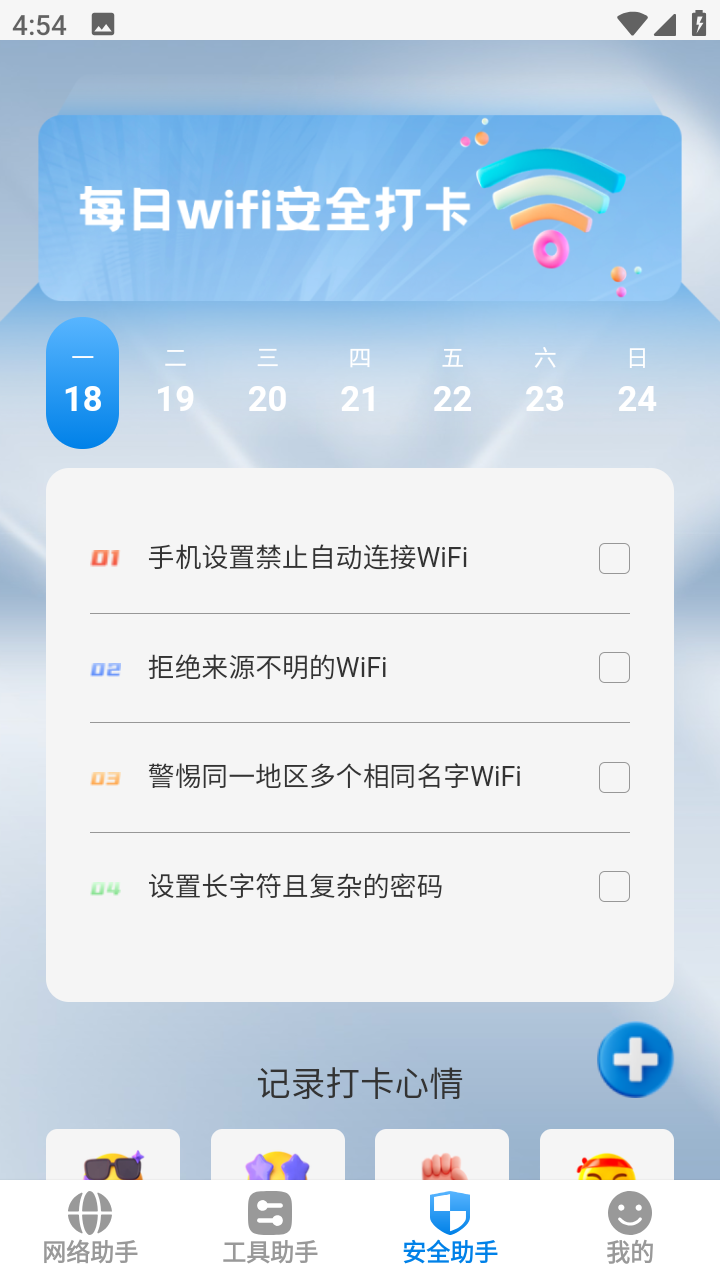Select day 22 on the calendar strip

452,383
